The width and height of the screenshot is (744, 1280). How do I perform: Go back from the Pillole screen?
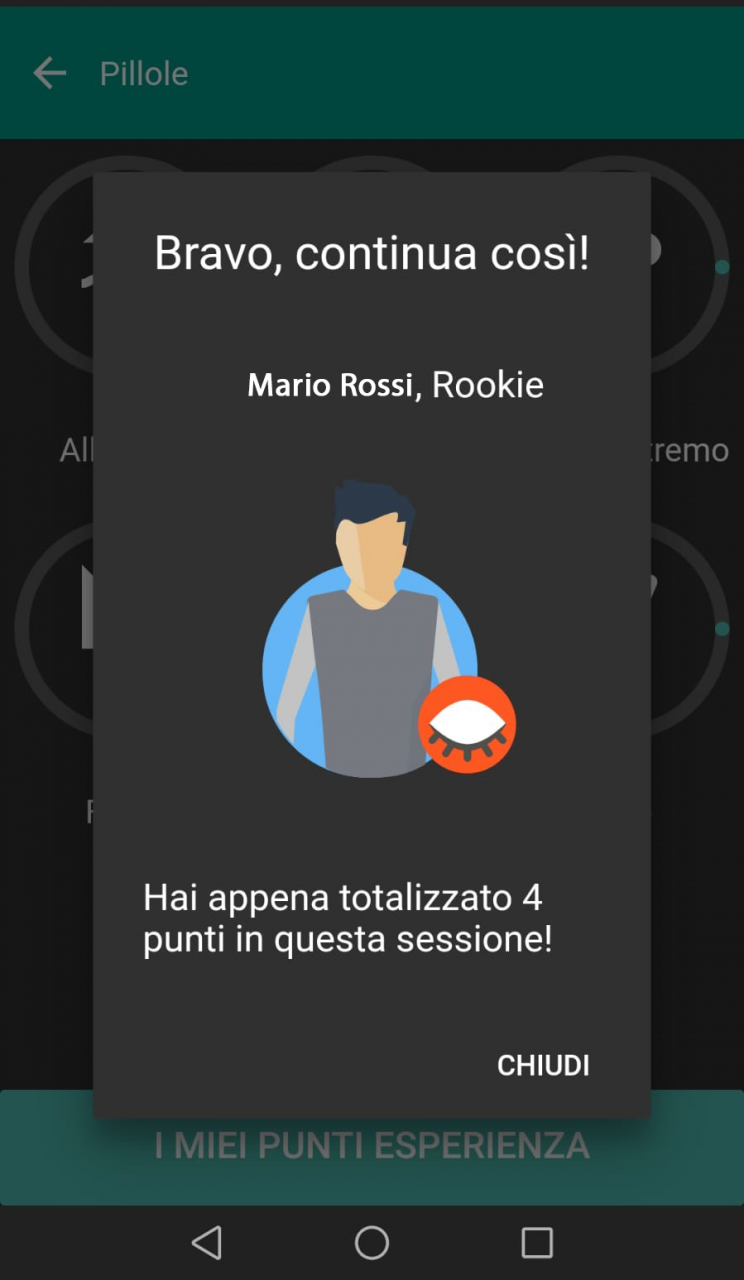click(x=49, y=73)
